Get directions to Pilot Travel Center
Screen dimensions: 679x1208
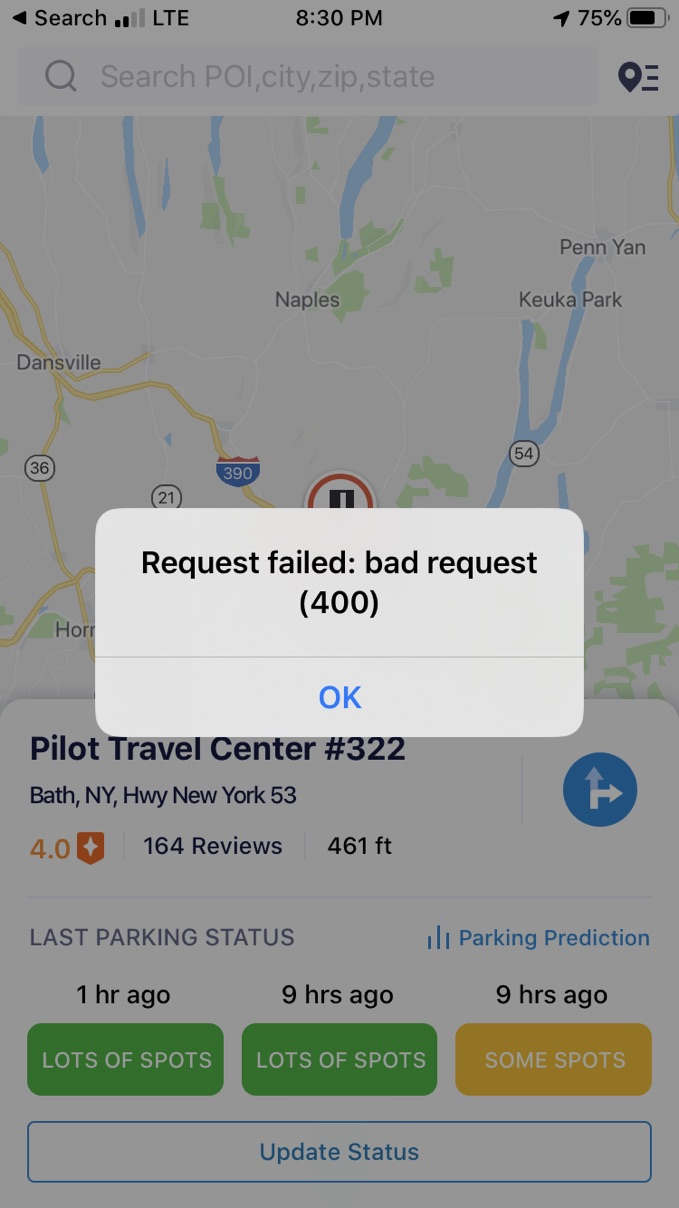coord(599,791)
